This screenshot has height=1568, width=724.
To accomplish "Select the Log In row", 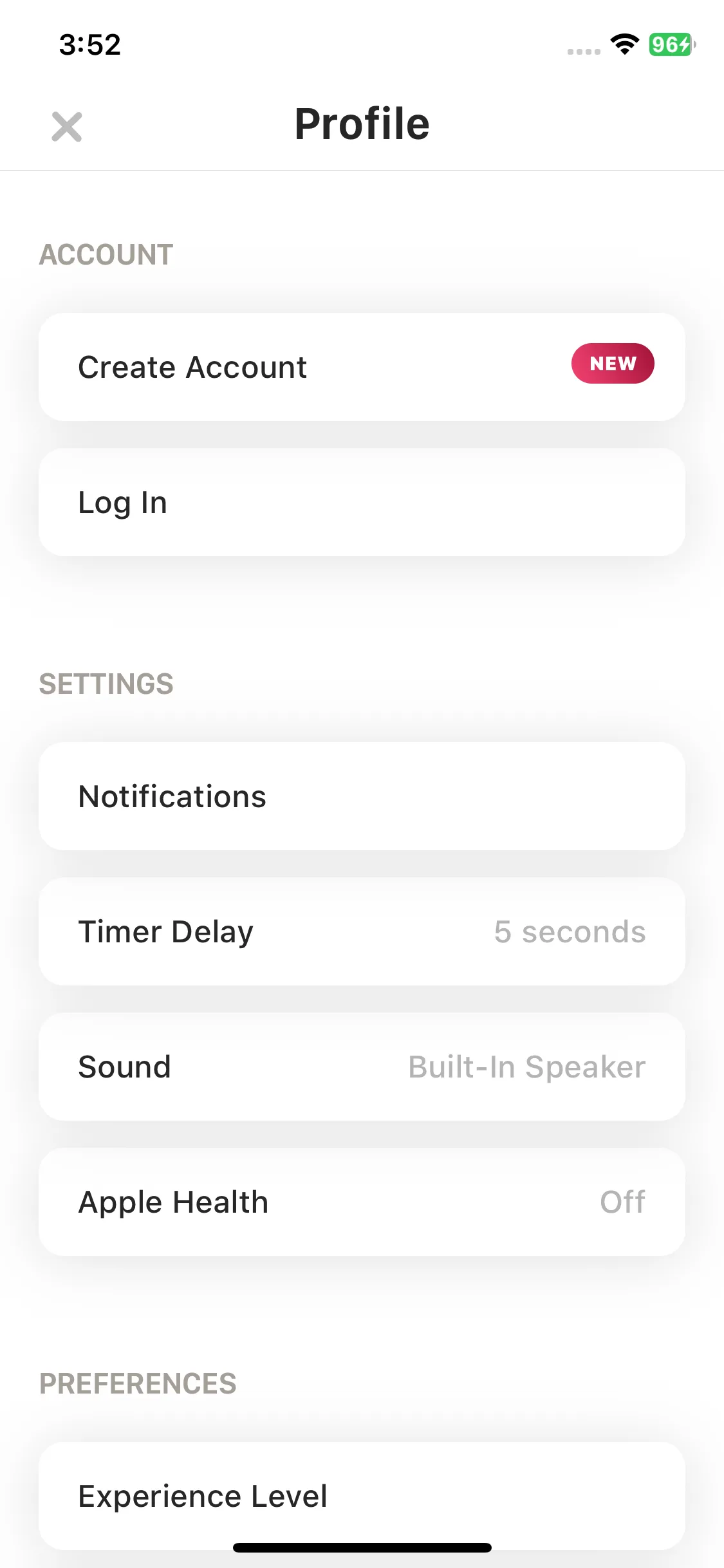I will [x=362, y=502].
